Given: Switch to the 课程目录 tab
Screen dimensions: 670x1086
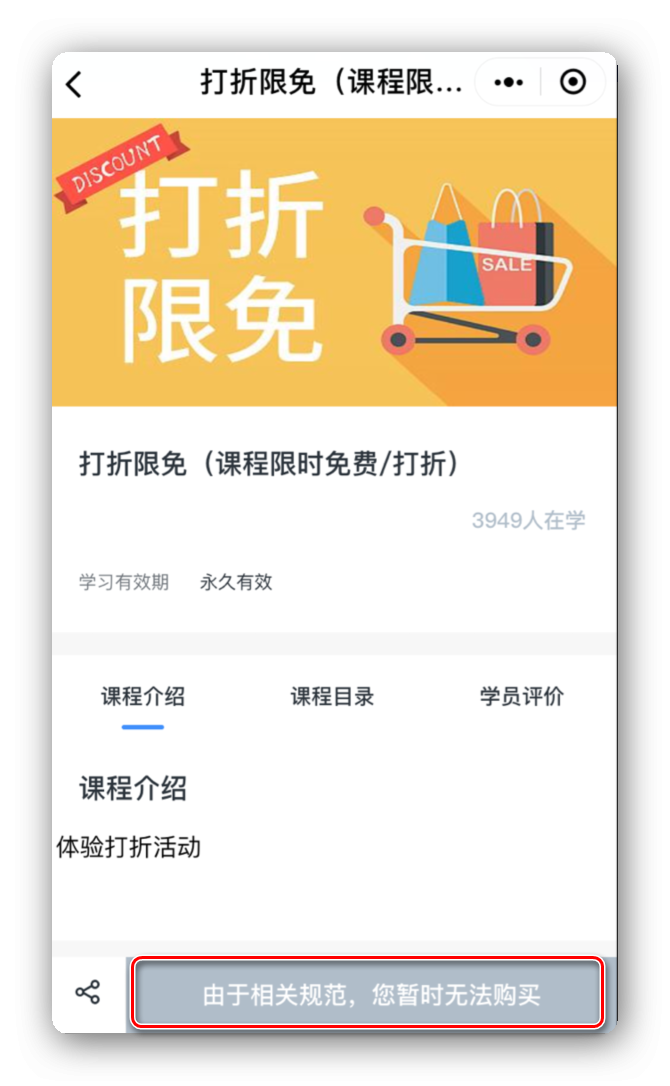Looking at the screenshot, I should [332, 697].
